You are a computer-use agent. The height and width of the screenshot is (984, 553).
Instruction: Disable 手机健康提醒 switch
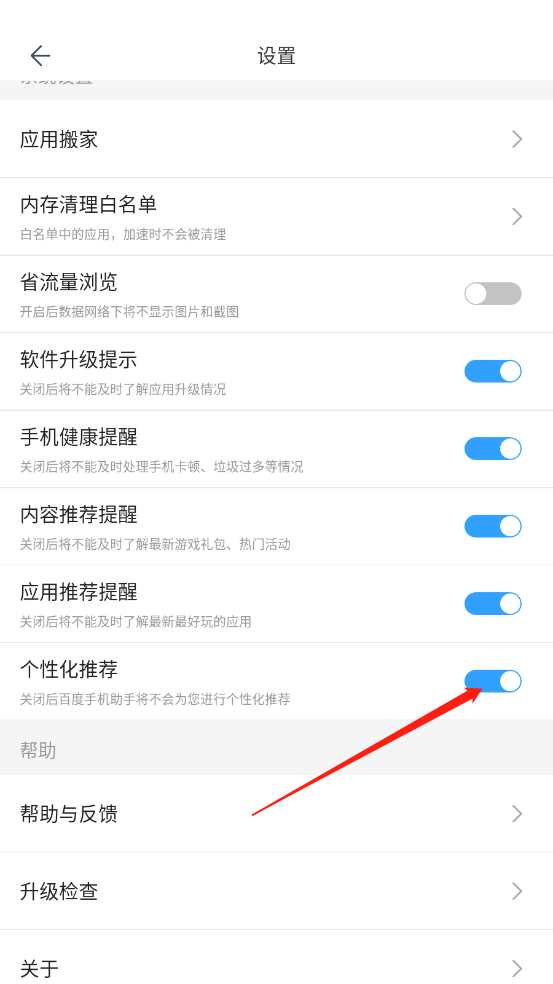(493, 449)
